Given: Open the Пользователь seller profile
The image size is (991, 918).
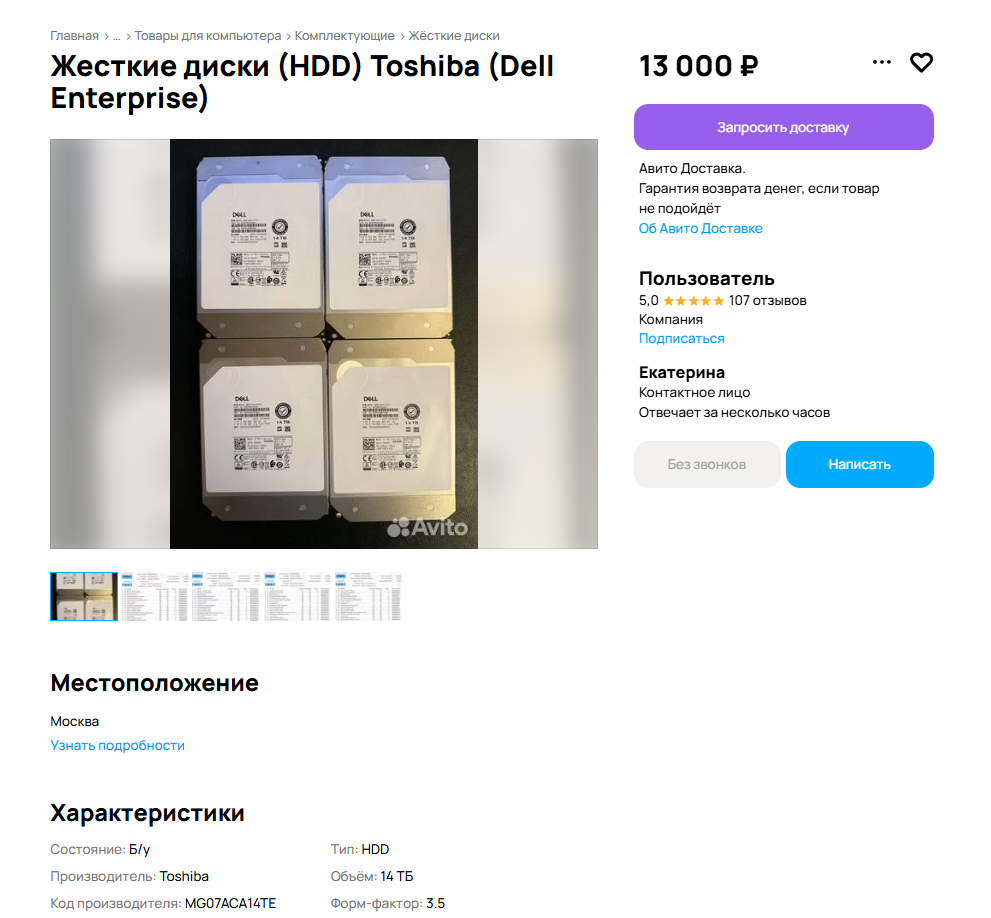Looking at the screenshot, I should click(706, 278).
